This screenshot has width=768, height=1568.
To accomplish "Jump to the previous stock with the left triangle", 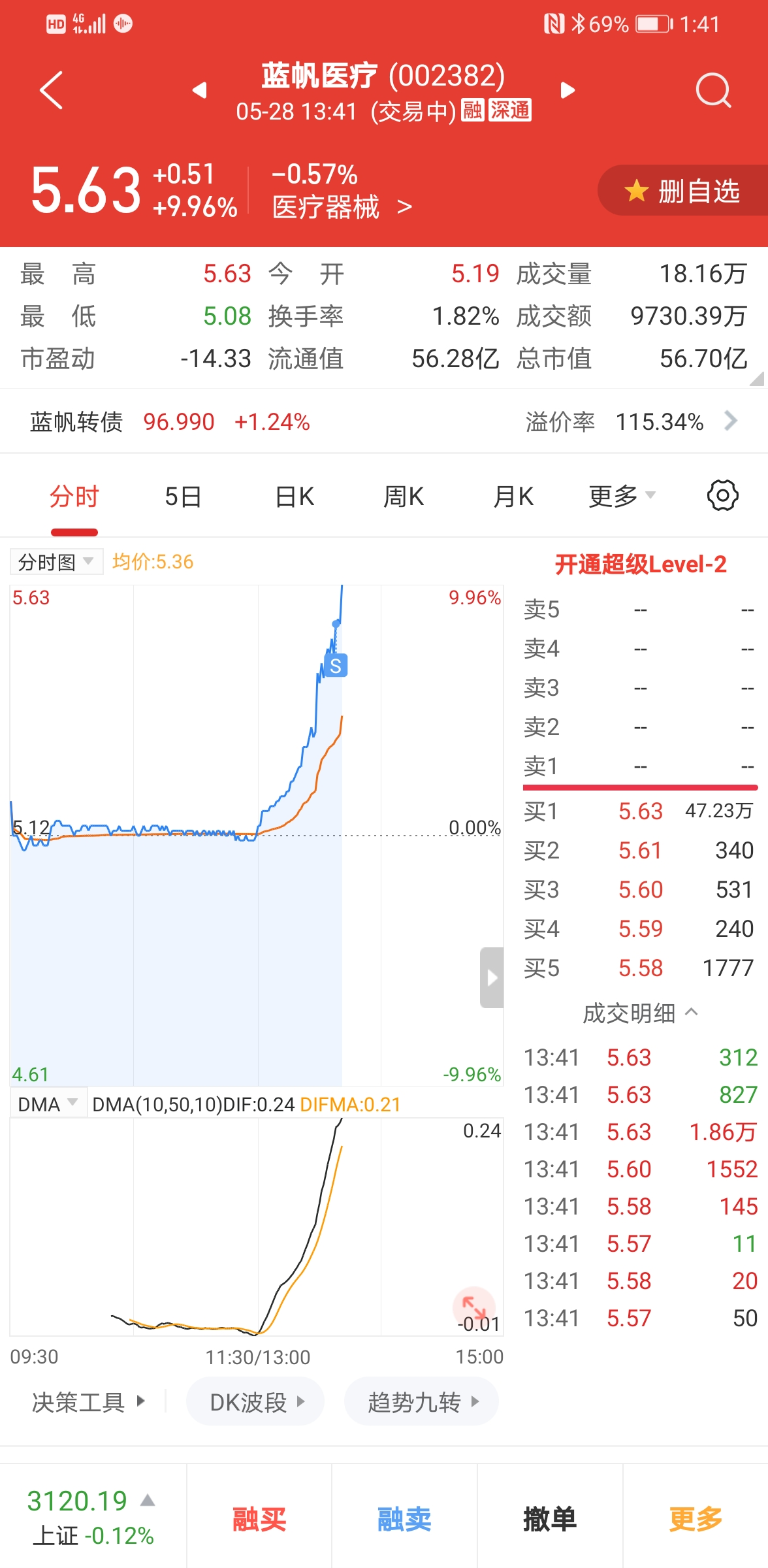I will [x=200, y=90].
